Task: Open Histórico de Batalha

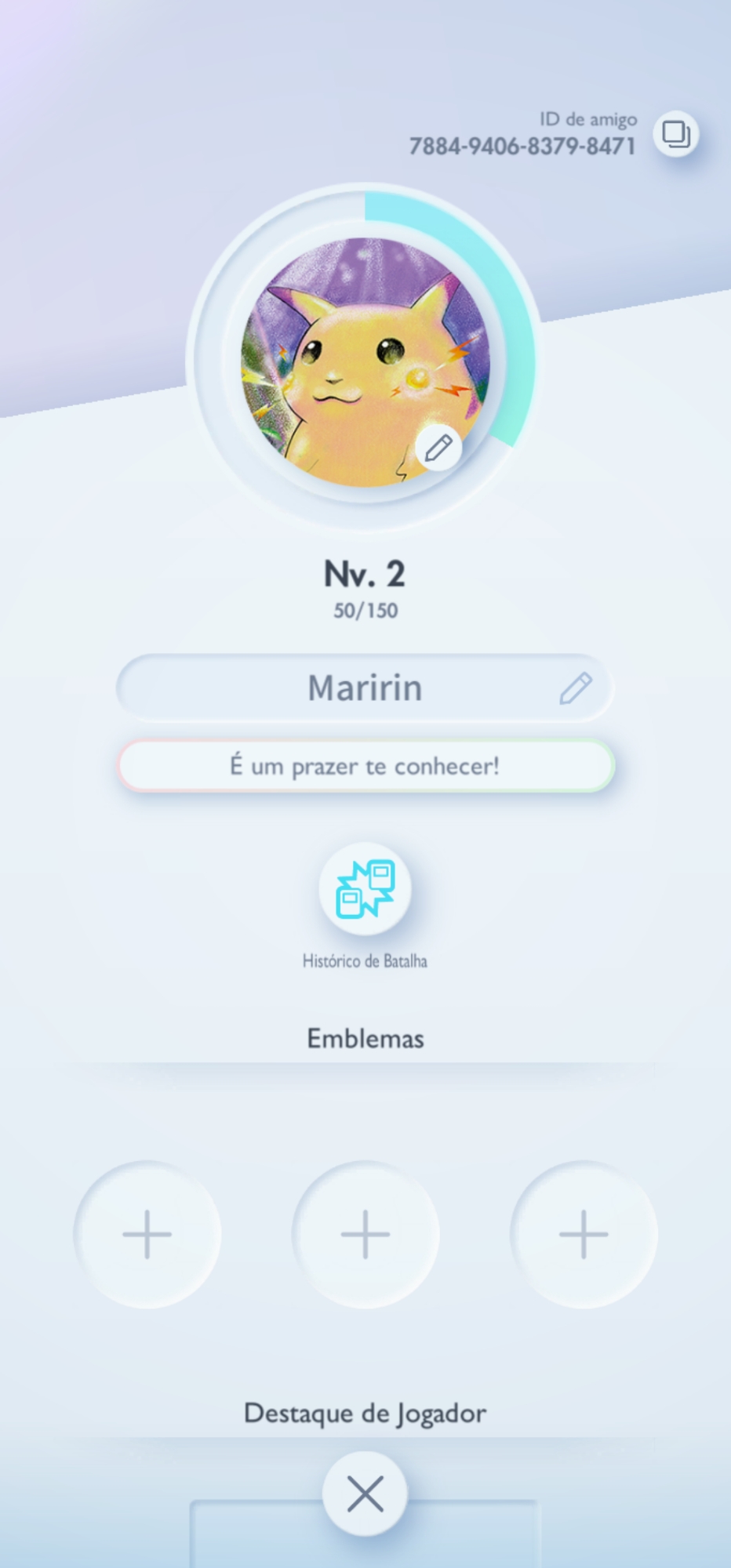Action: [x=365, y=890]
